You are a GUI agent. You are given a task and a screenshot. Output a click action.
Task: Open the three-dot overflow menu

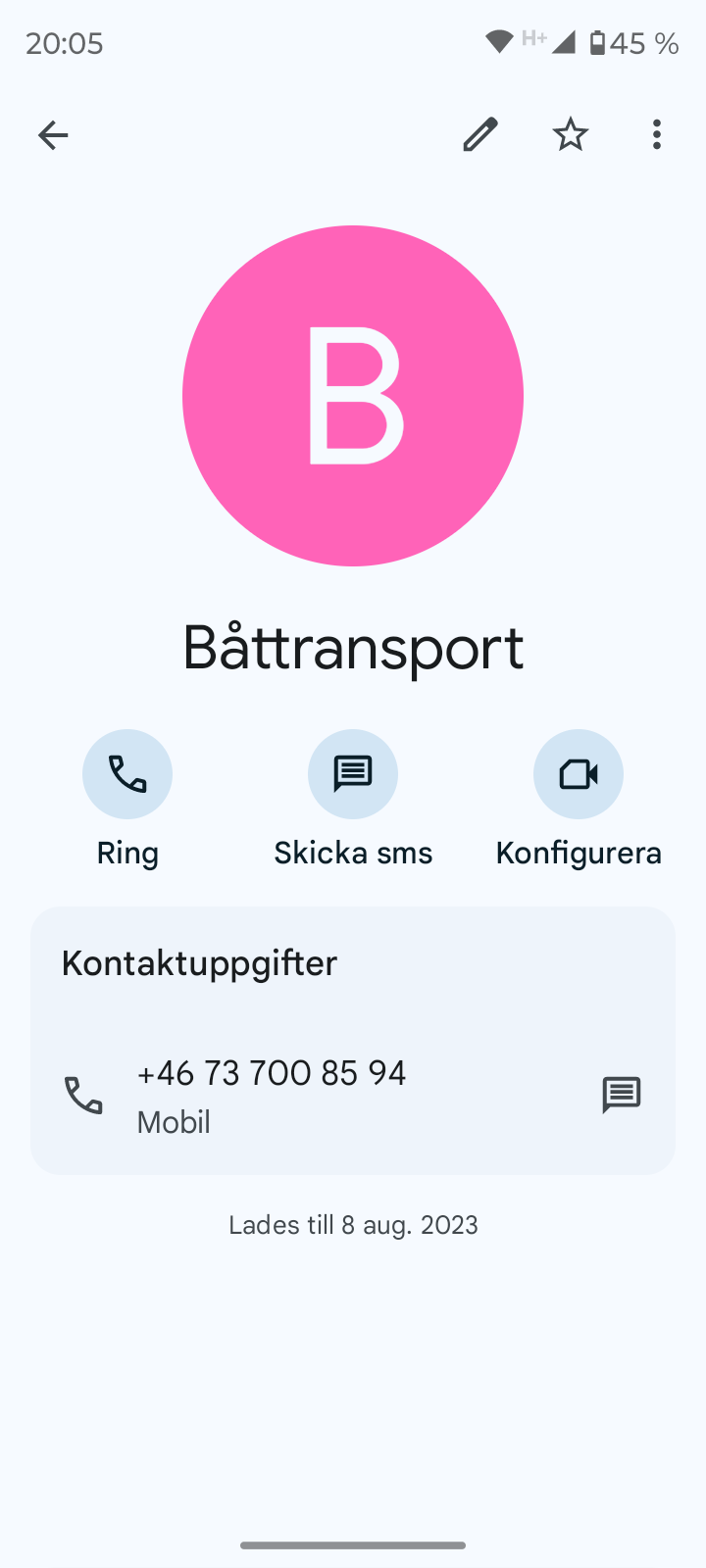657,135
